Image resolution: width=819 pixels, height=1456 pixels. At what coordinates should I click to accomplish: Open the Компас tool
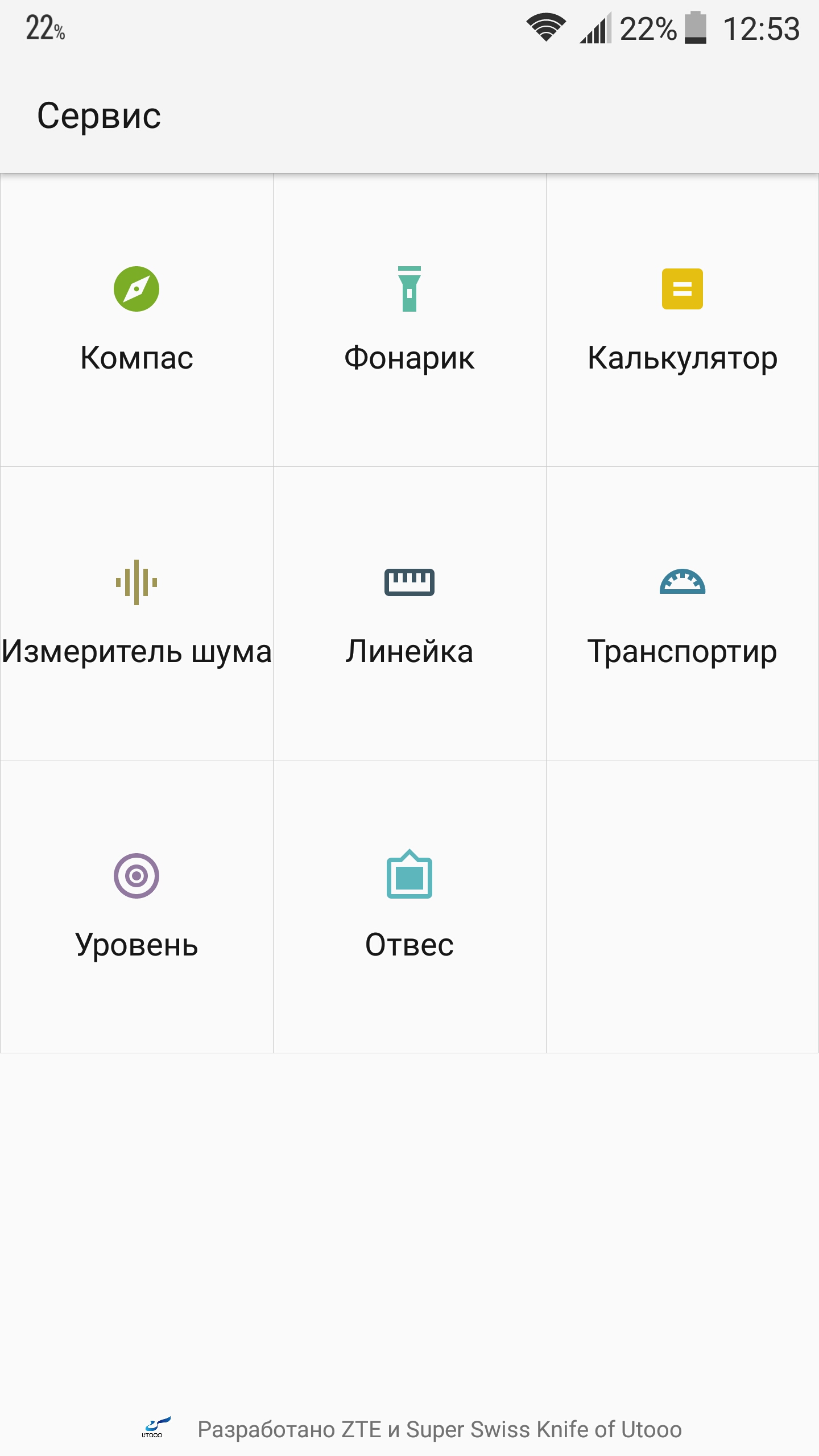(x=136, y=320)
